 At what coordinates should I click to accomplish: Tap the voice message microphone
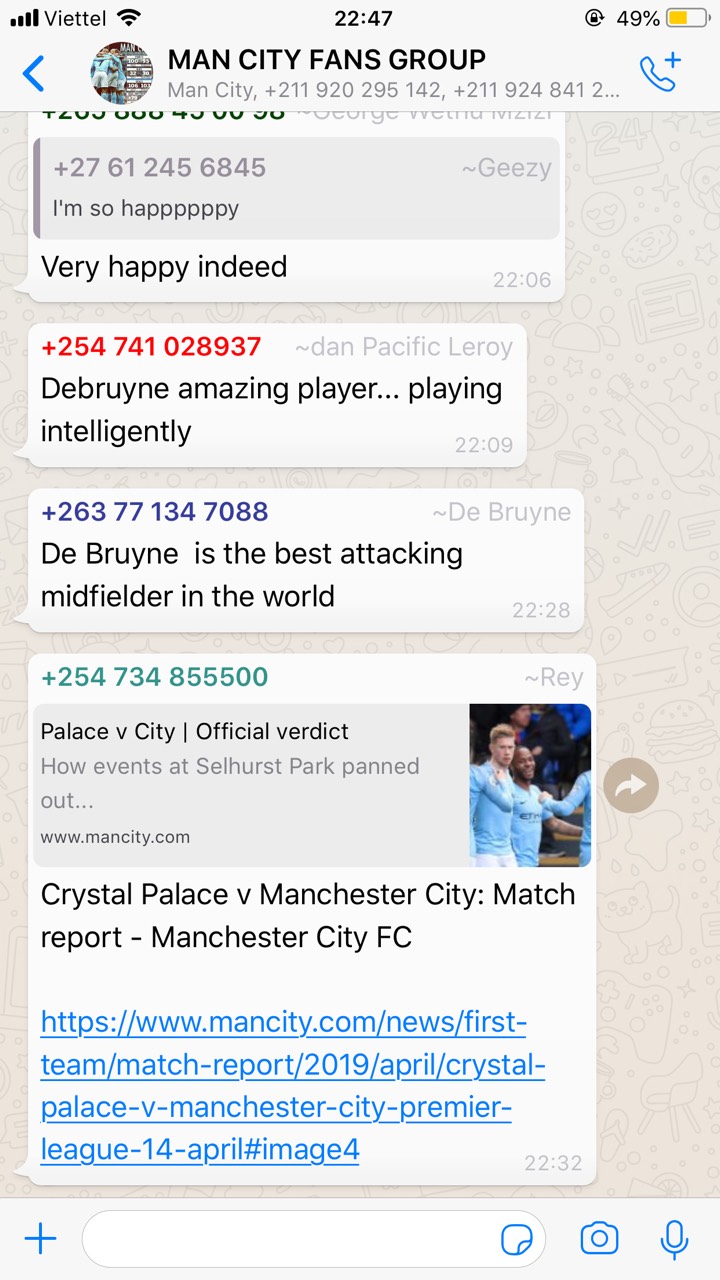(675, 1239)
